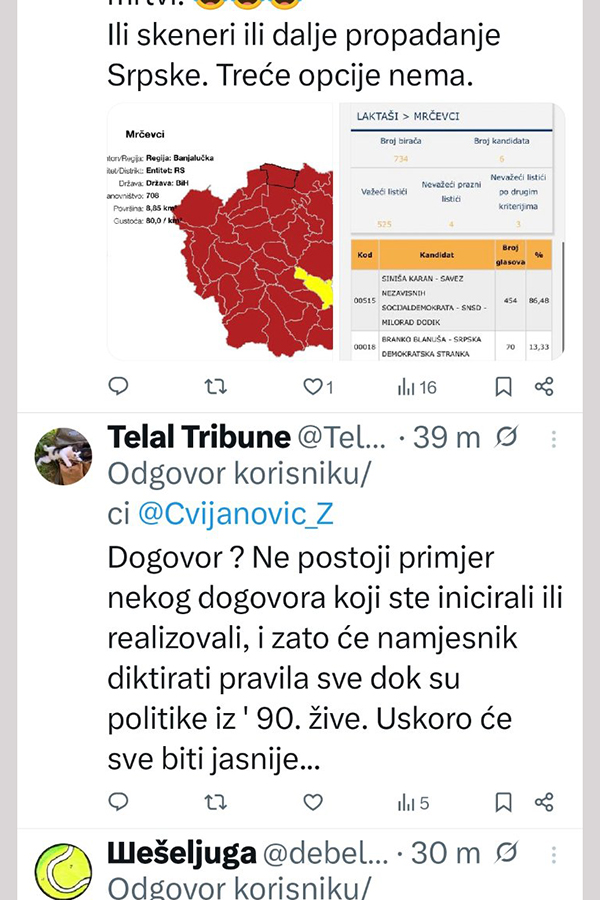This screenshot has height=900, width=600.
Task: Reply to the tweet with the Mrčevci images
Action: [x=118, y=386]
